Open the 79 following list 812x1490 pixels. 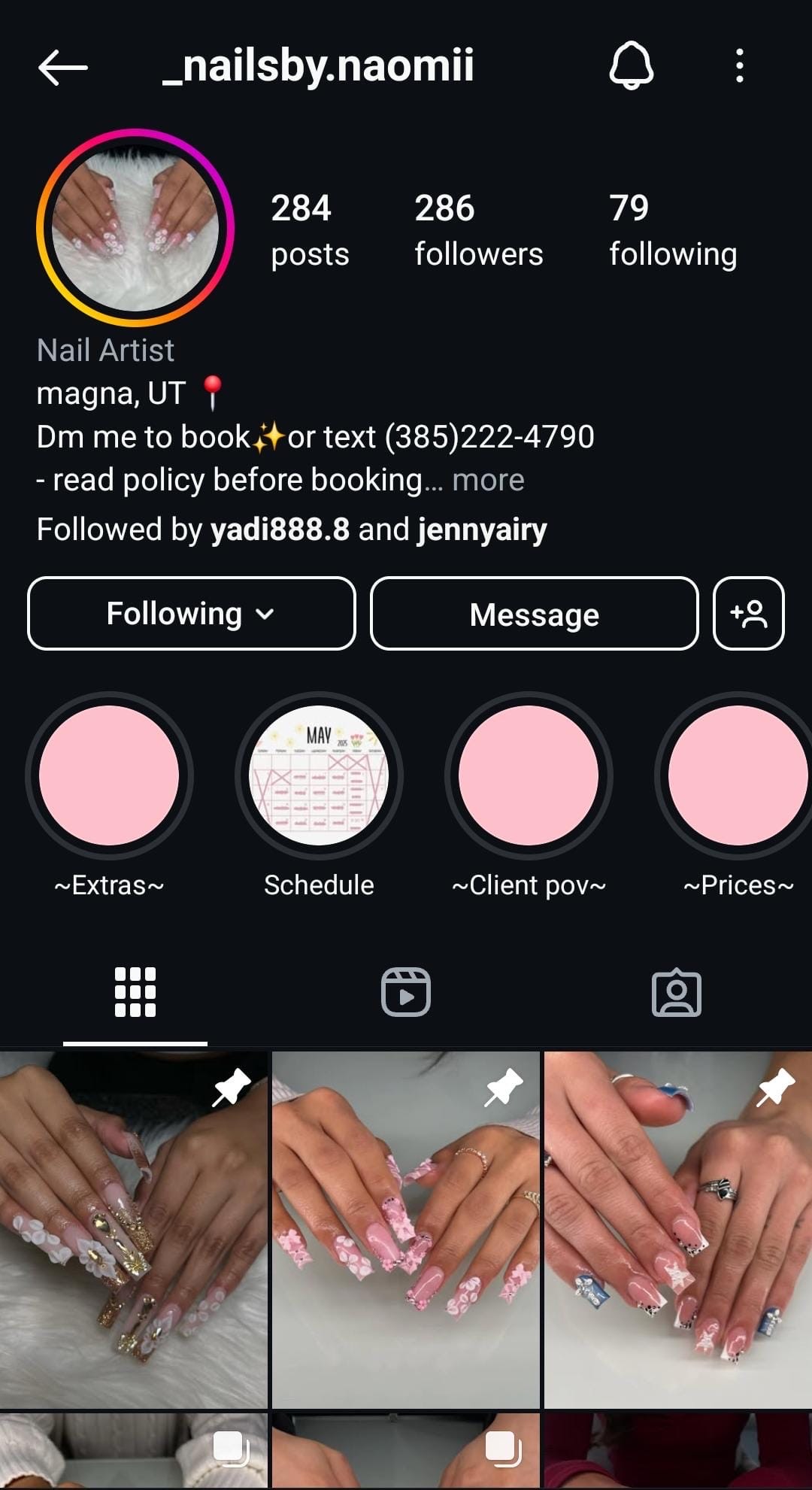[x=672, y=229]
